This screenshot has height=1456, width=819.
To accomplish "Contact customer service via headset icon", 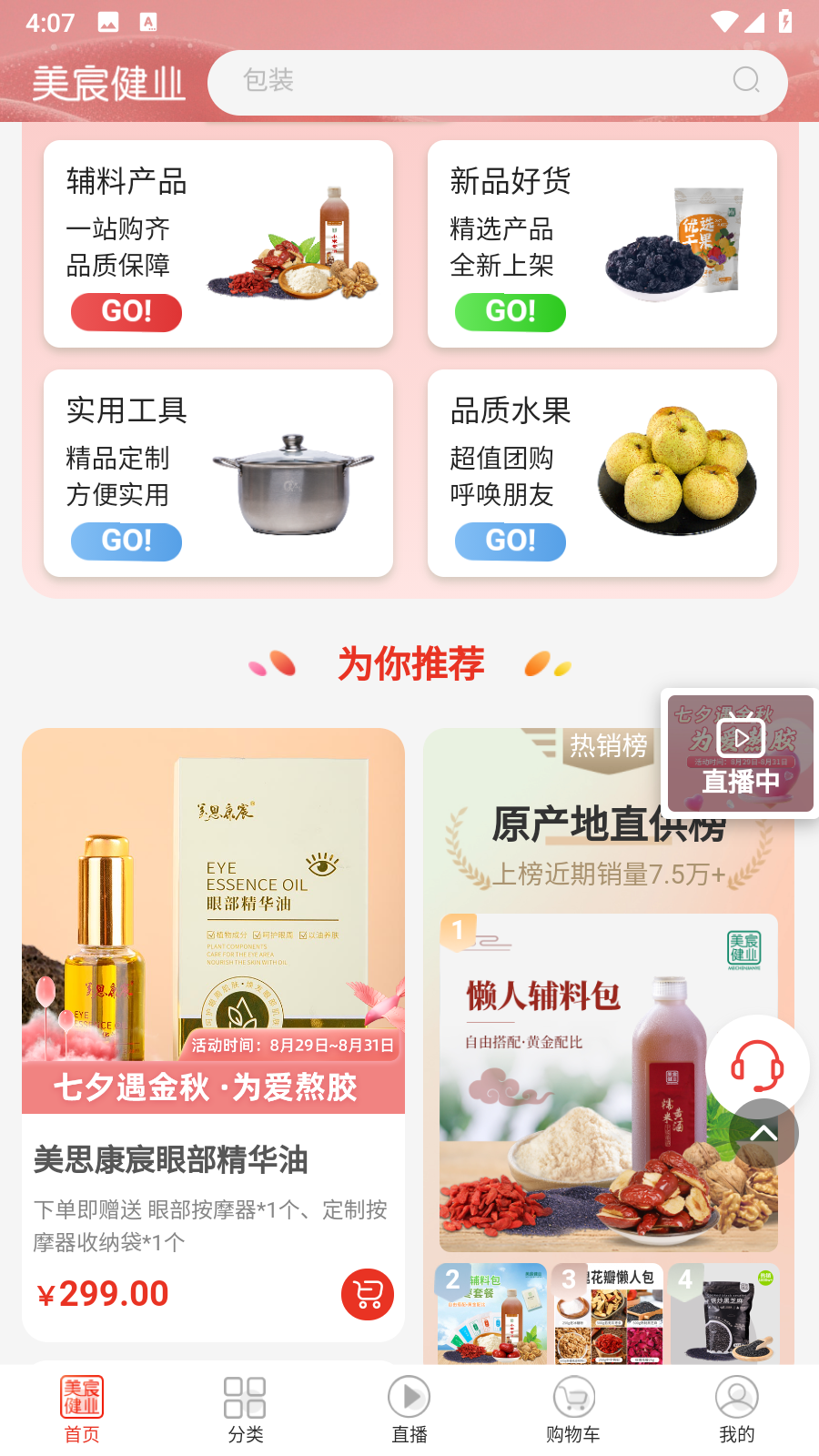I will 757,1067.
